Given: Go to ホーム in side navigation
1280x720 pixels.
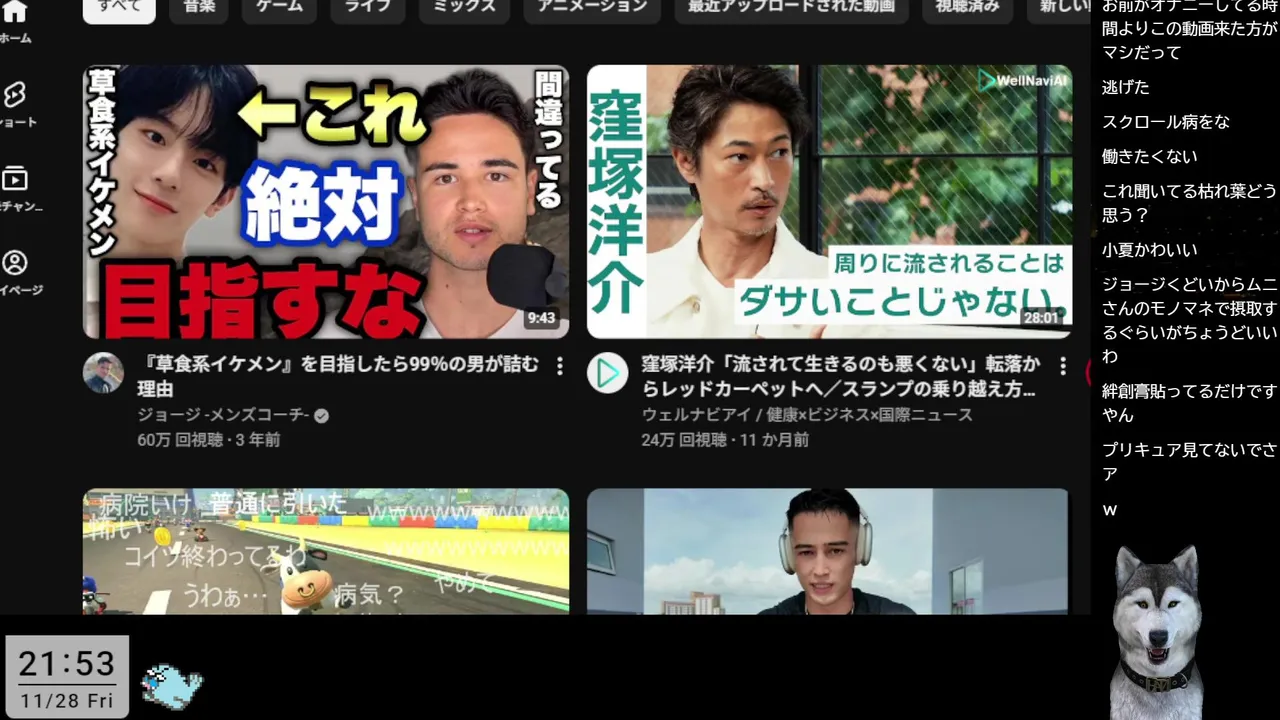Looking at the screenshot, I should (15, 20).
